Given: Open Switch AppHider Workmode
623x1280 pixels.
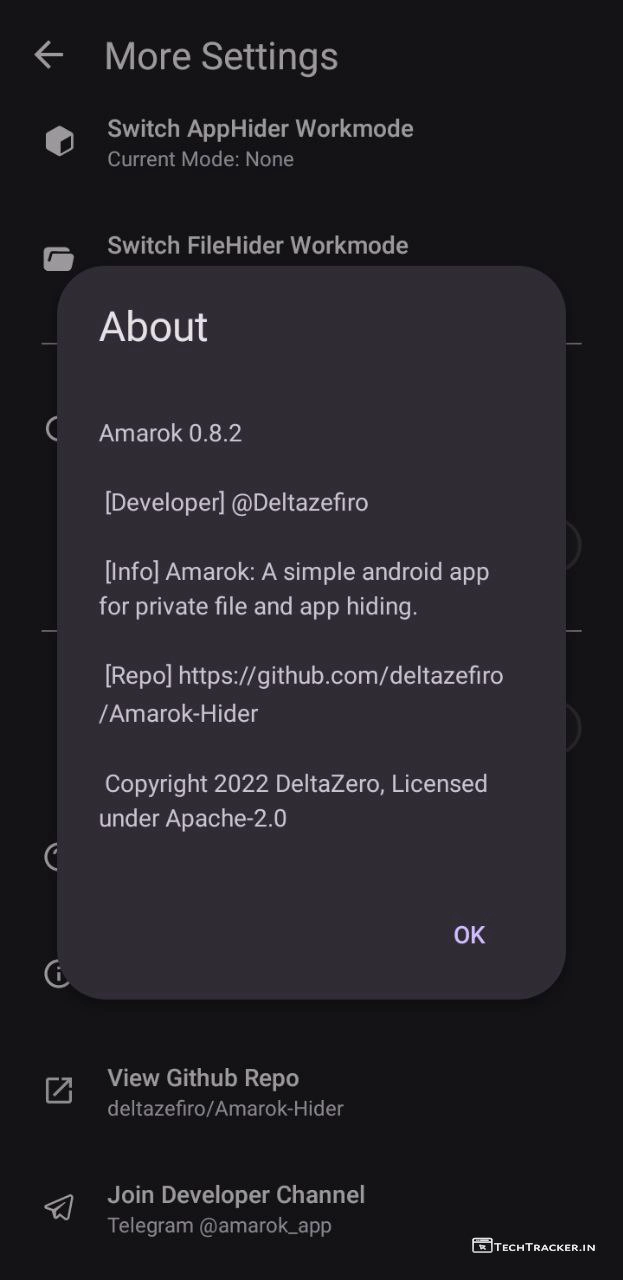Looking at the screenshot, I should point(260,142).
